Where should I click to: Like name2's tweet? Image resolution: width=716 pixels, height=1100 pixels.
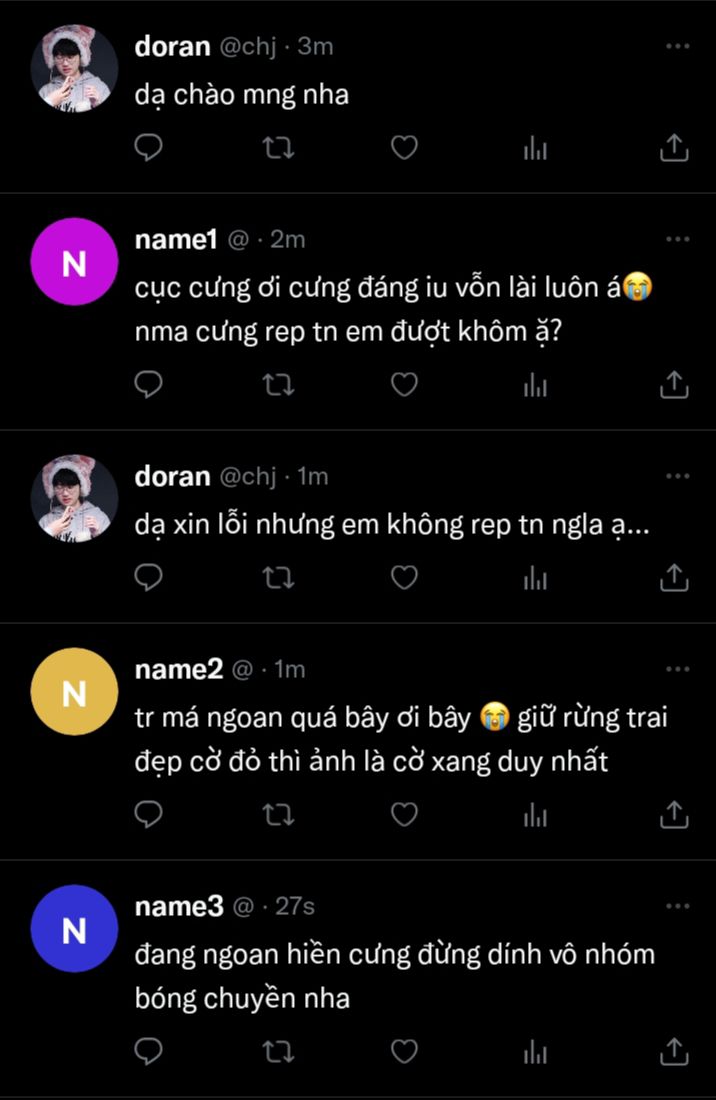(403, 814)
